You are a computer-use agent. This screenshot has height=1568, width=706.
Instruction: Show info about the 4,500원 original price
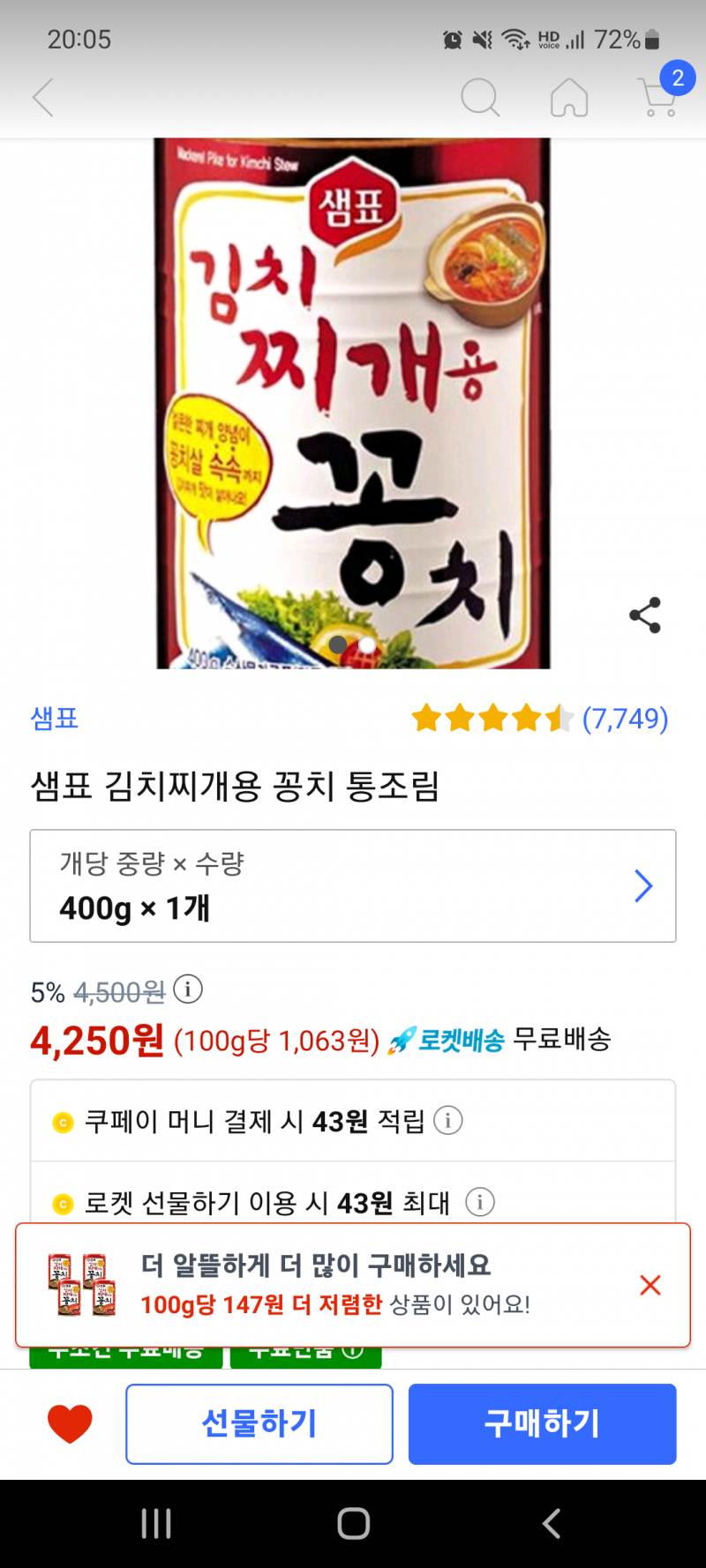188,989
